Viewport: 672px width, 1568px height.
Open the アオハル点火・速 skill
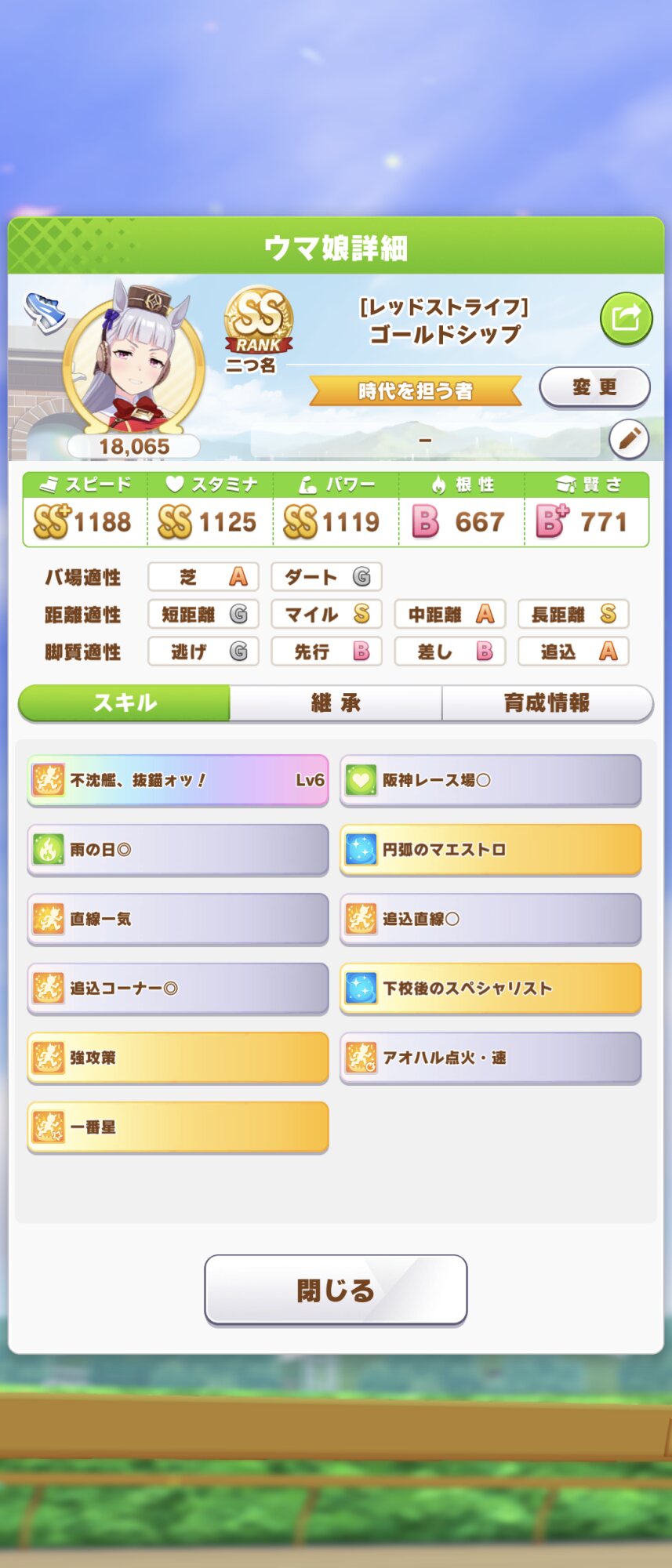pyautogui.click(x=490, y=1058)
